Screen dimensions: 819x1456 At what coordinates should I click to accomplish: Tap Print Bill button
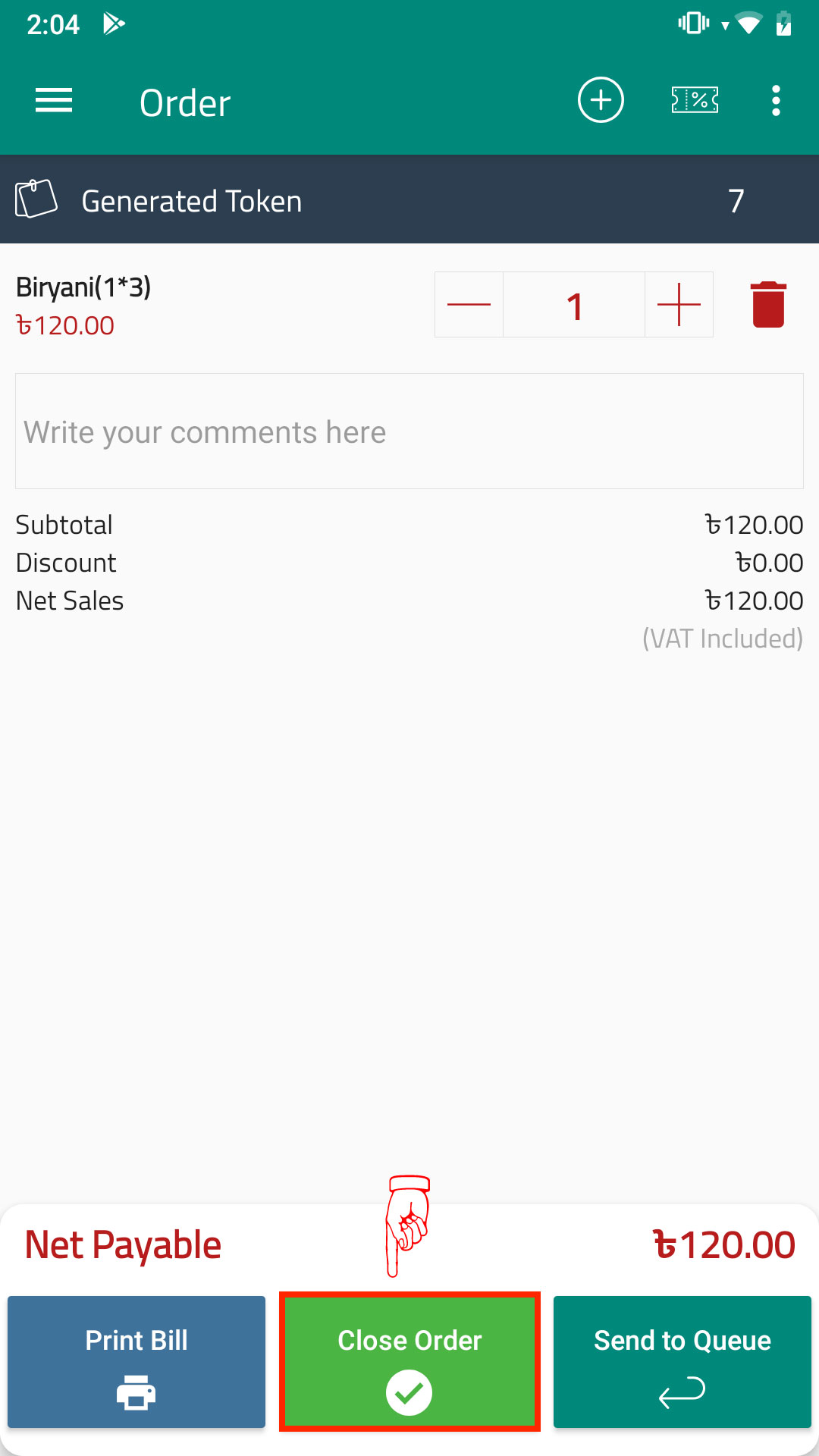(x=136, y=1362)
